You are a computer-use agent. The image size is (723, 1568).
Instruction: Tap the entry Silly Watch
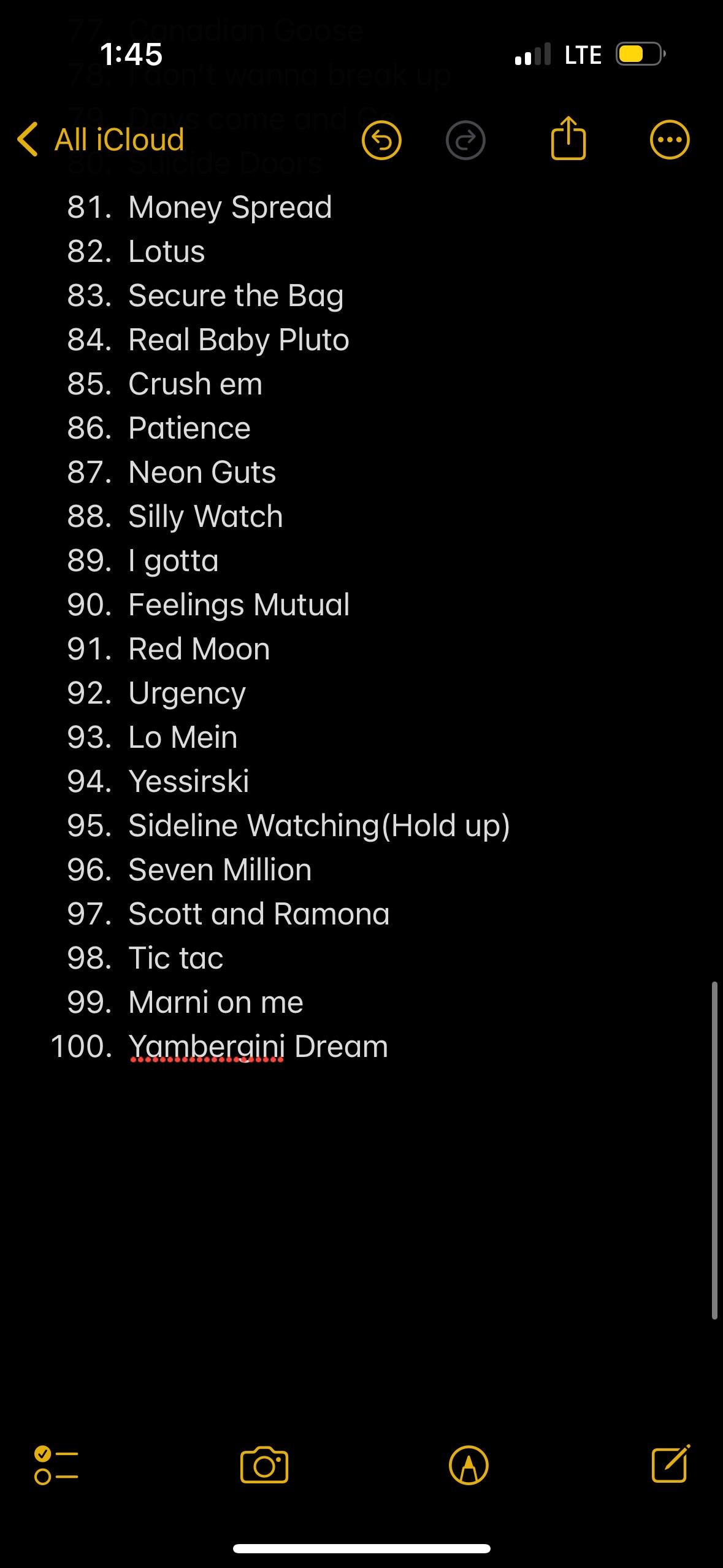[x=205, y=516]
